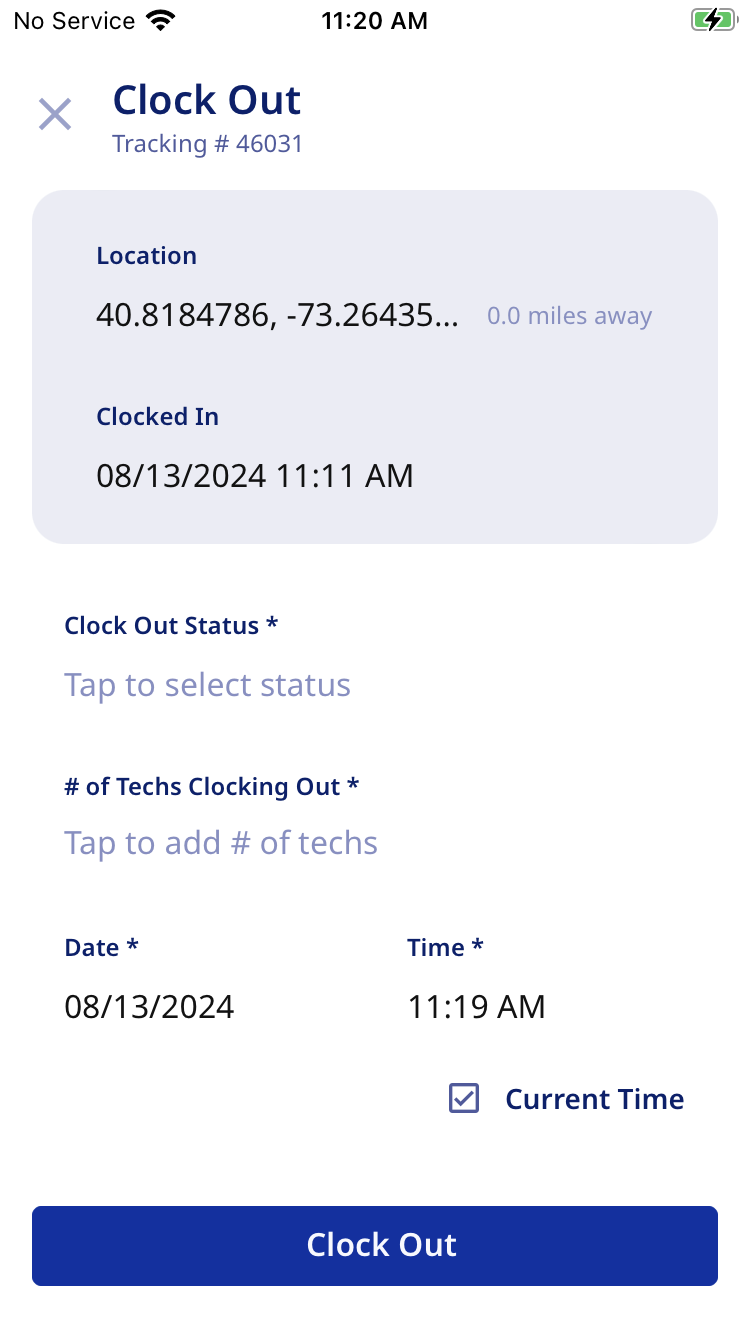Submit with the Clock Out button
The image size is (750, 1334).
(x=375, y=1245)
